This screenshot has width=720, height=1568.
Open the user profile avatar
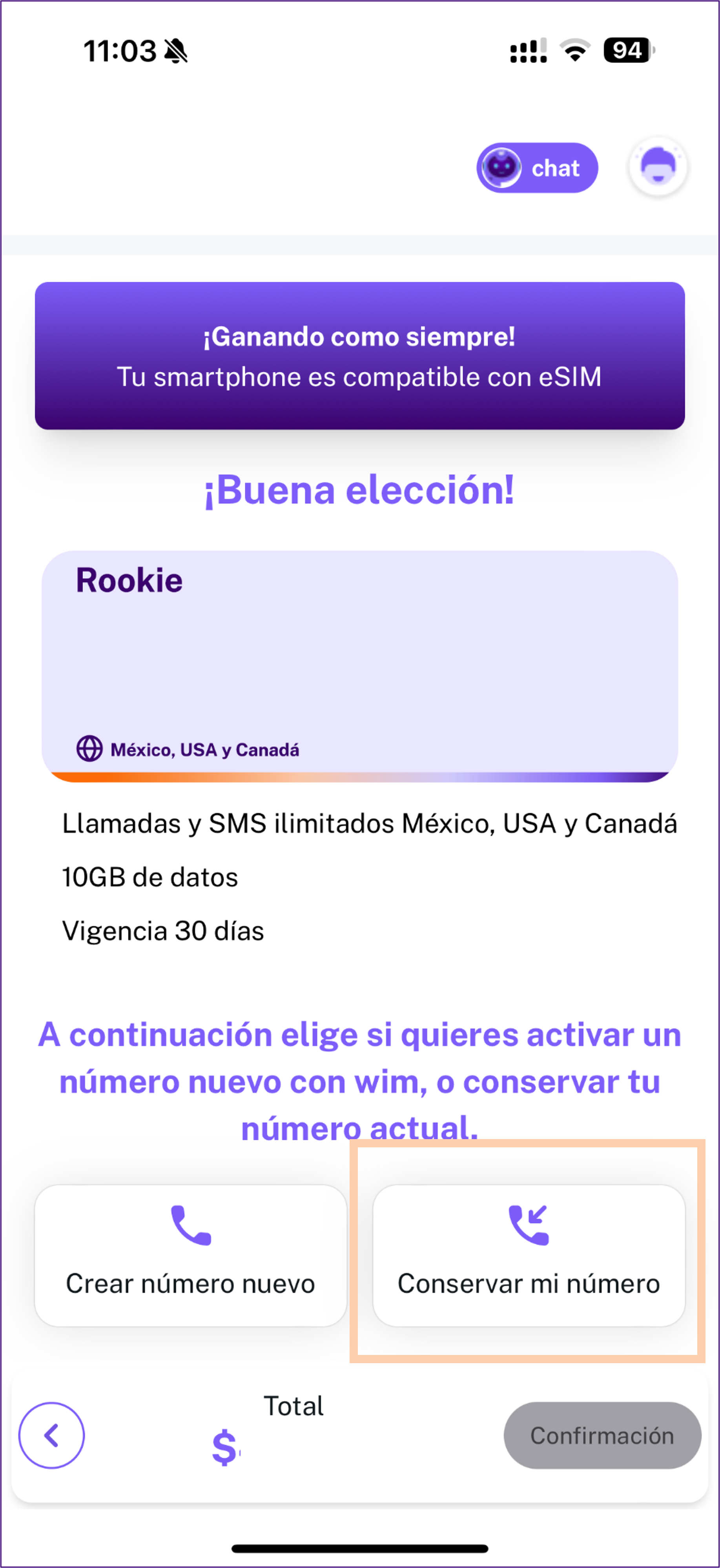point(657,167)
